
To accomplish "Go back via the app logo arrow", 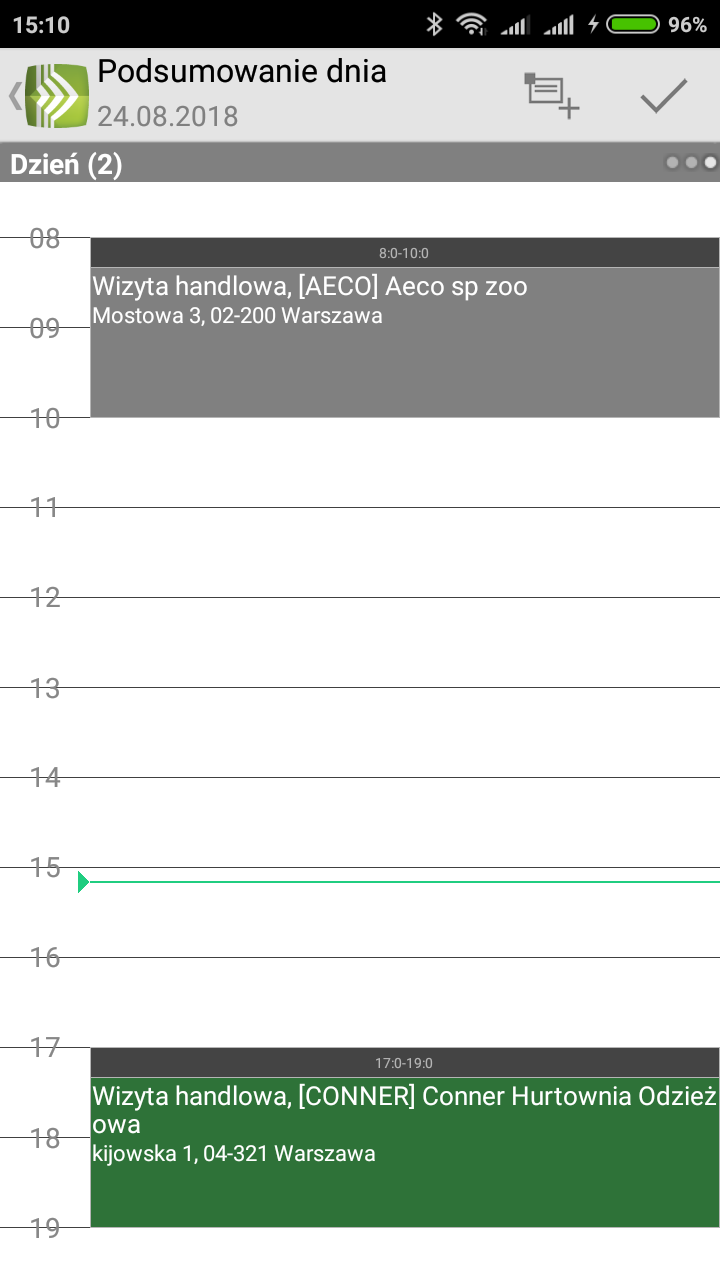I will tap(45, 96).
